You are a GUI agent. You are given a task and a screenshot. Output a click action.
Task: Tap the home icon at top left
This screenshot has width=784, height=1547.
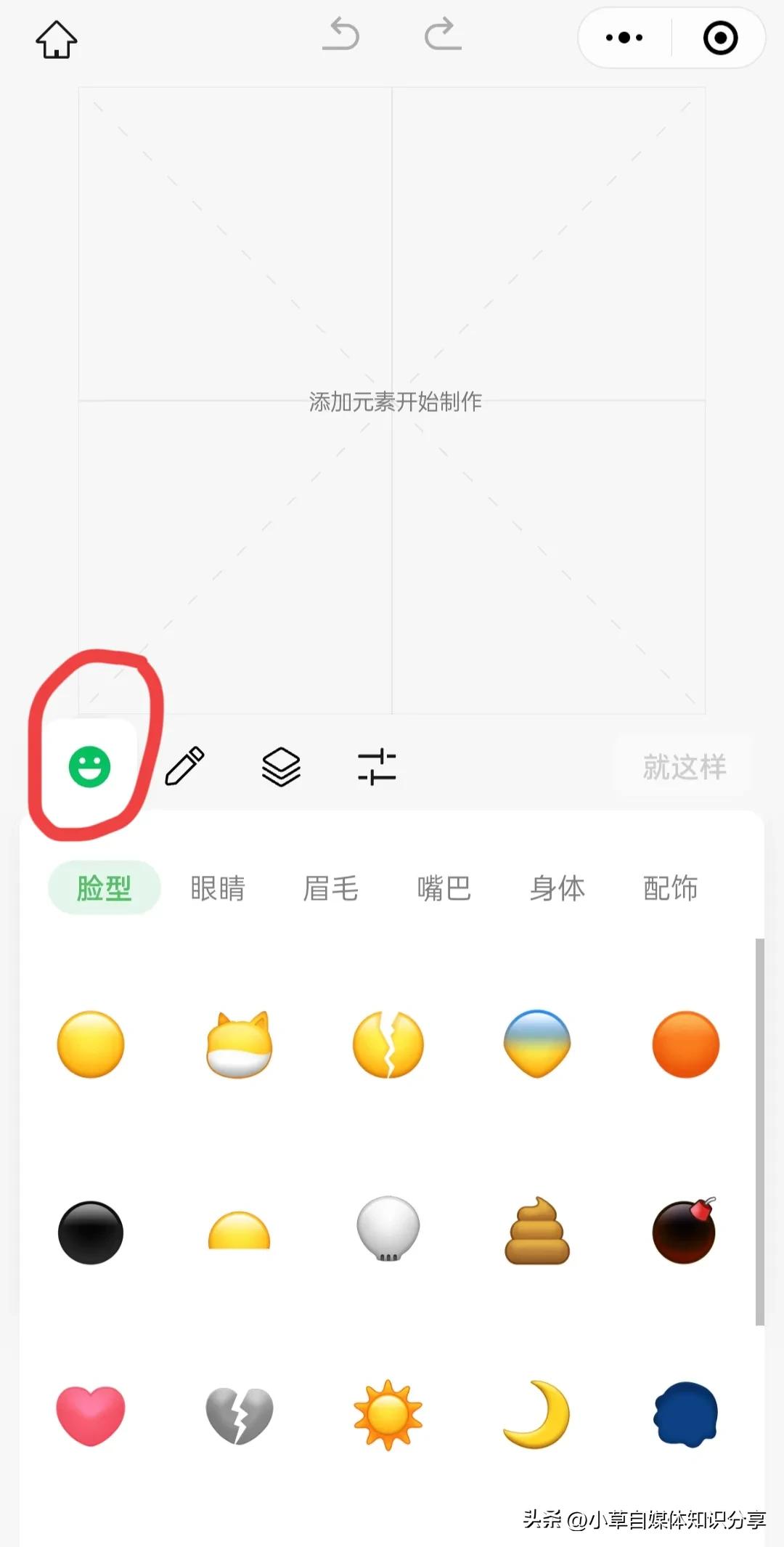click(x=56, y=40)
